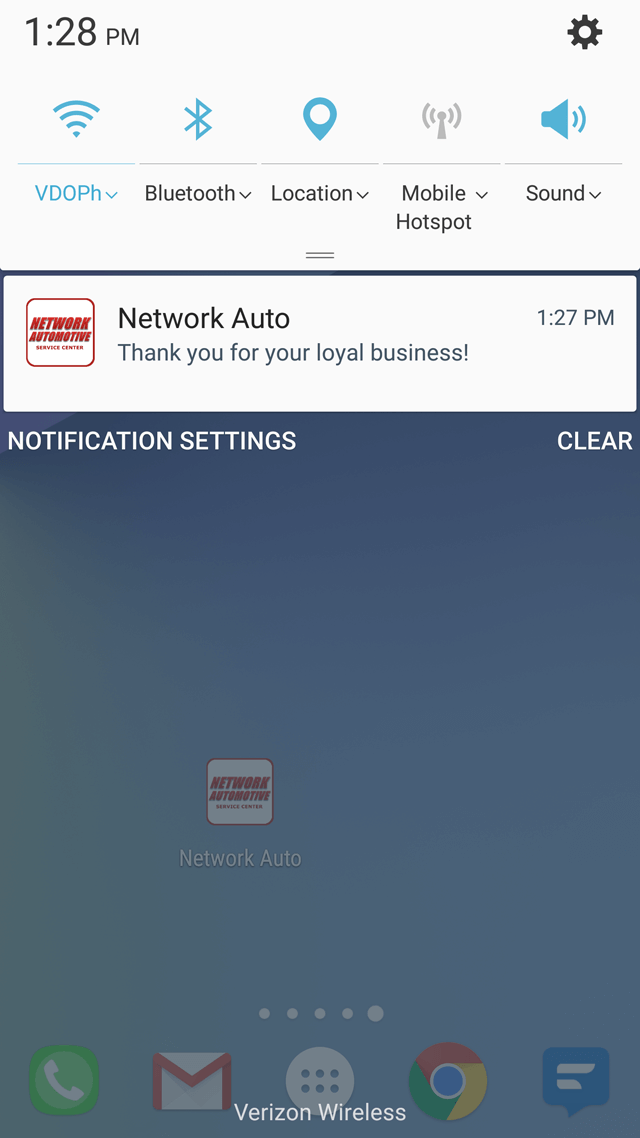
Task: Open the Network Auto notification
Action: pyautogui.click(x=320, y=343)
